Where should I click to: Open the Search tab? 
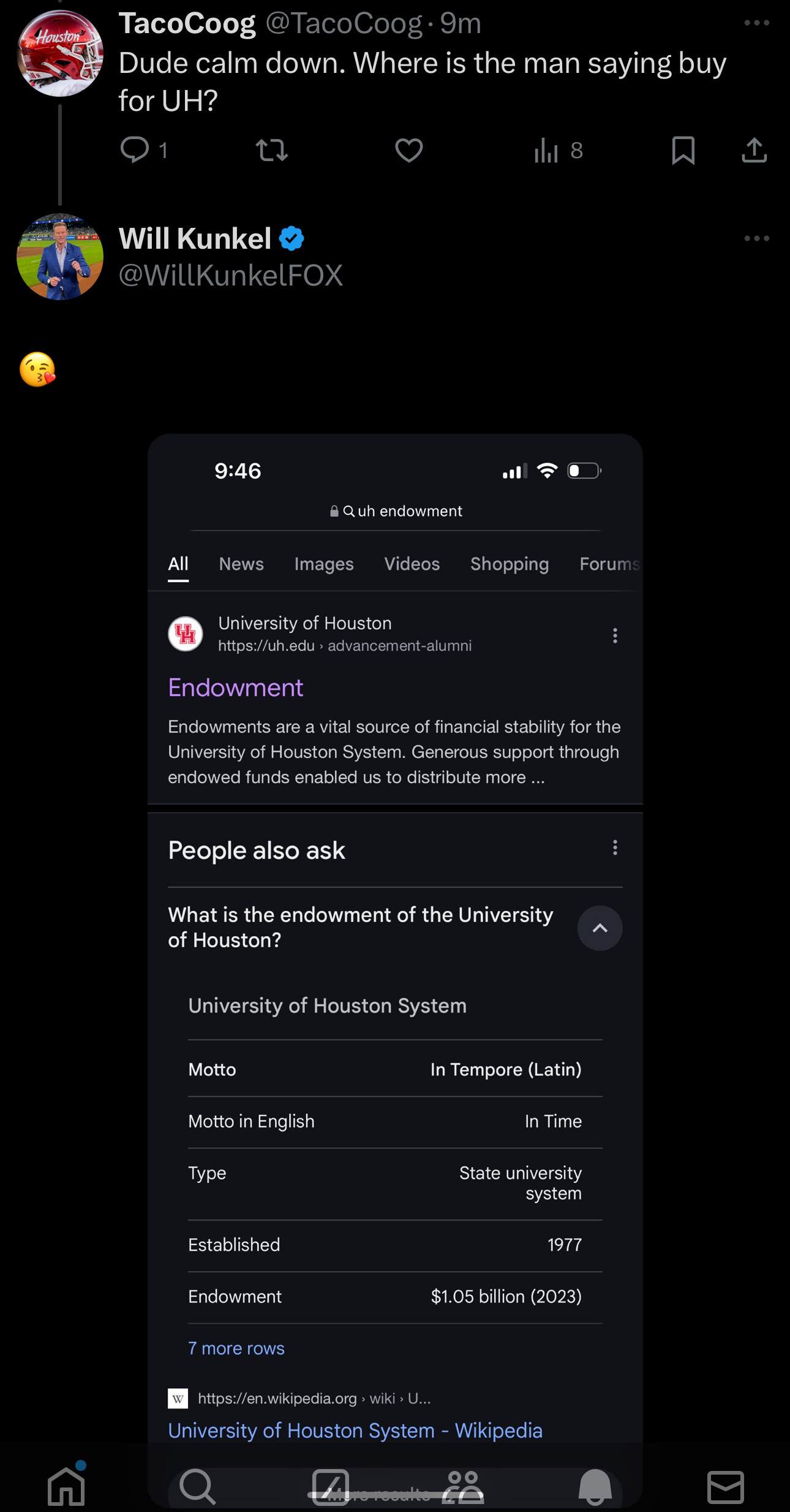pyautogui.click(x=198, y=1486)
